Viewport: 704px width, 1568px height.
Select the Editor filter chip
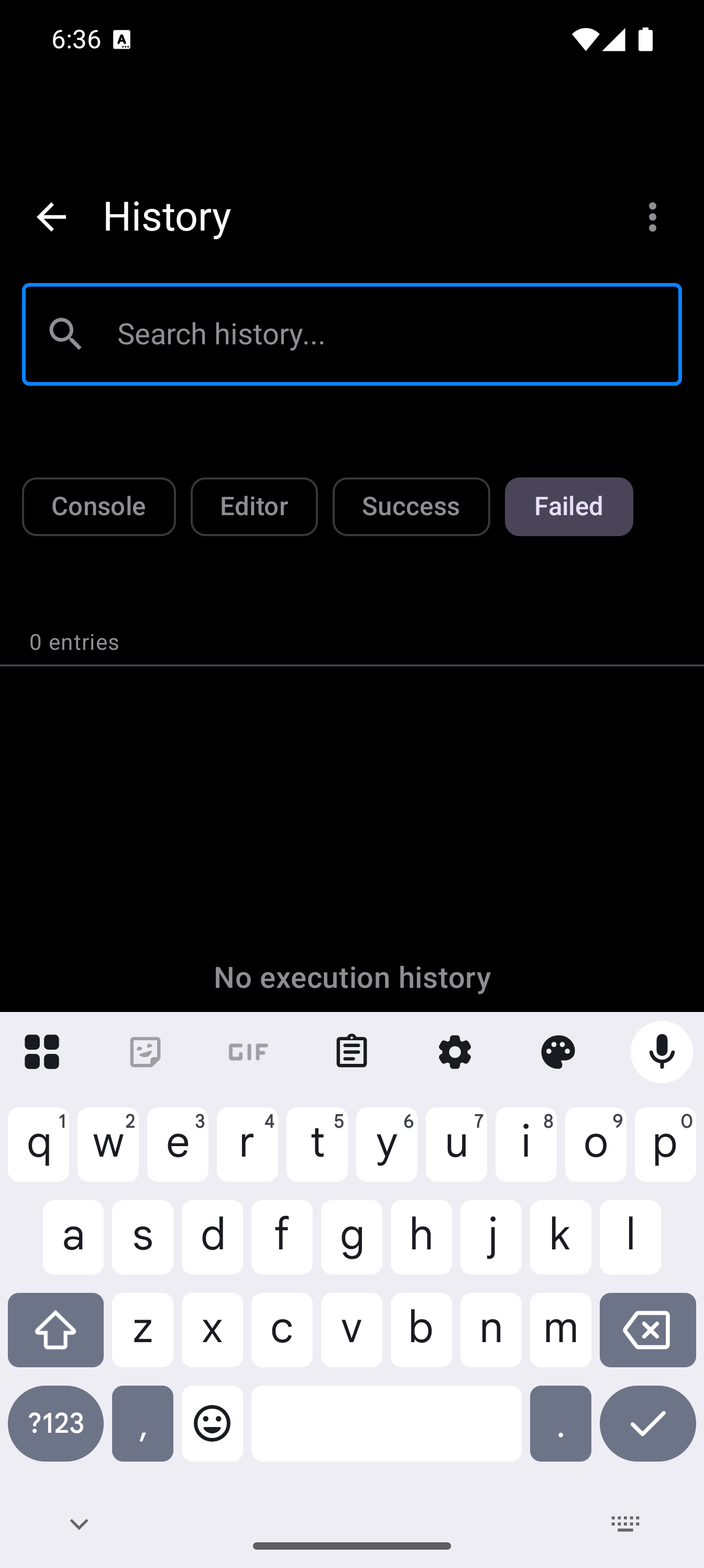point(254,506)
